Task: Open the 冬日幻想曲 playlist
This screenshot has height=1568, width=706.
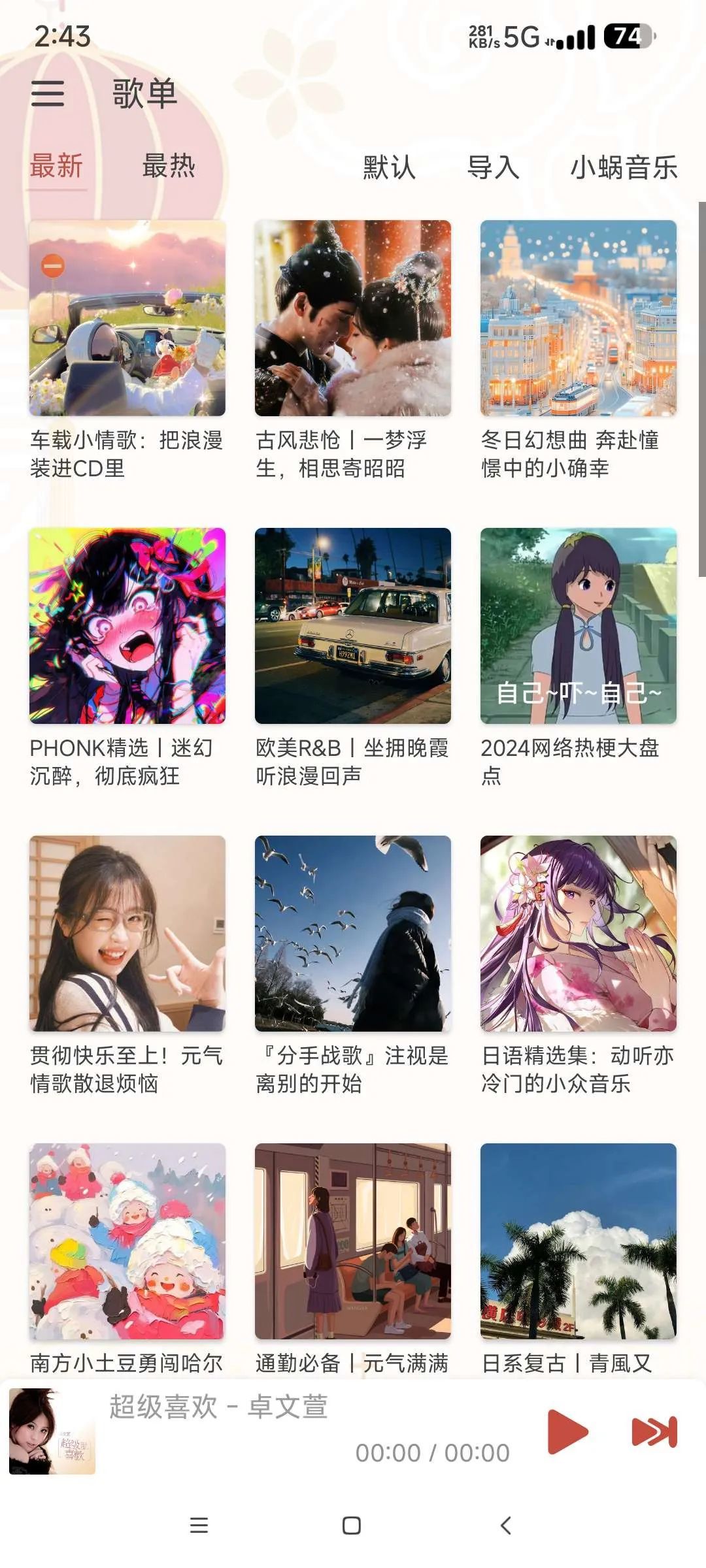Action: coord(579,318)
